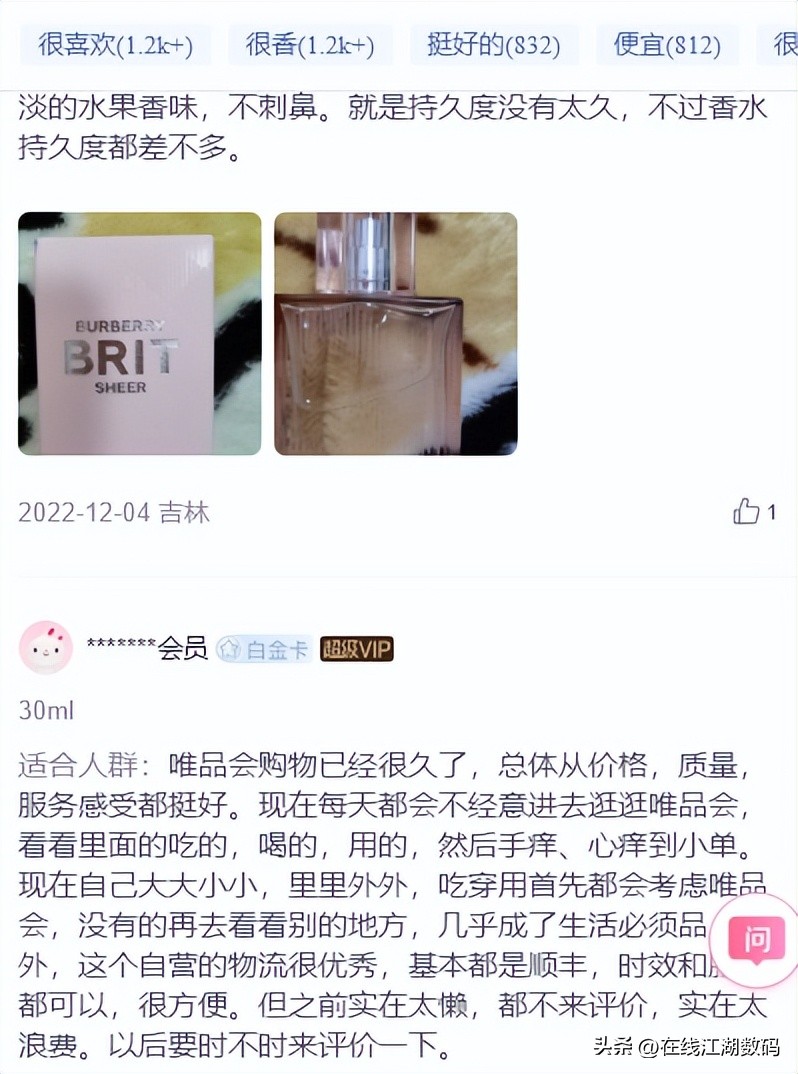The image size is (798, 1074).
Task: Tap the 问 floating customer service icon
Action: click(755, 941)
